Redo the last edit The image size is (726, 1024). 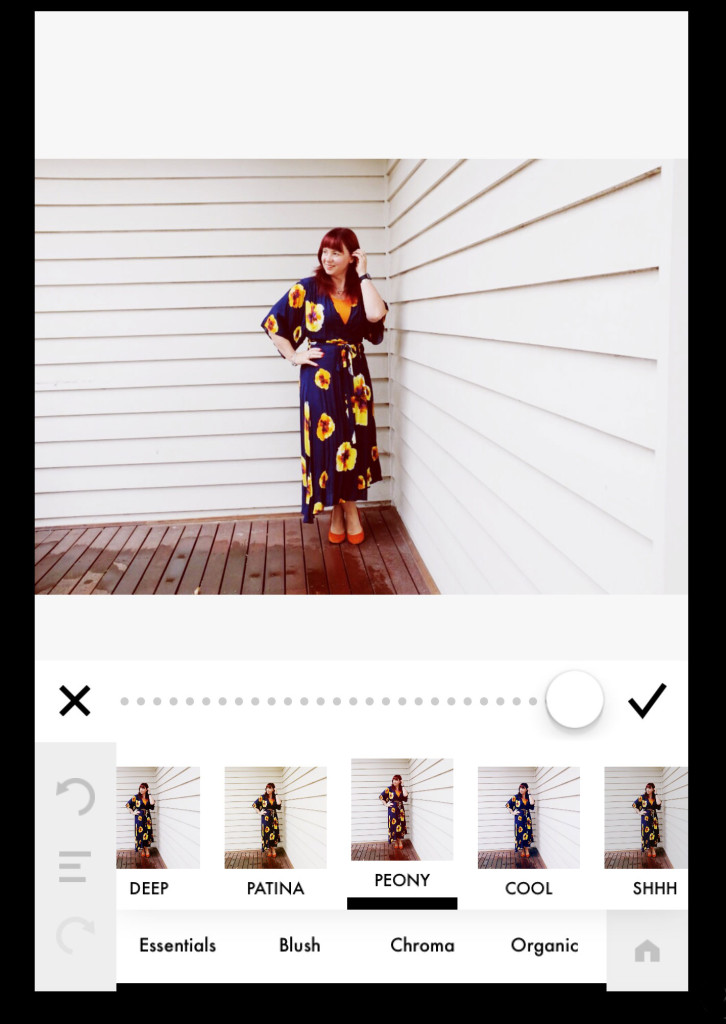point(75,936)
